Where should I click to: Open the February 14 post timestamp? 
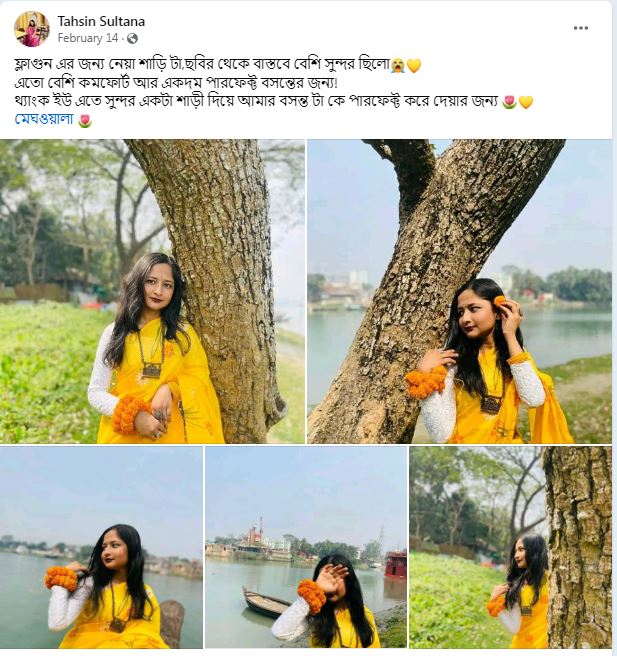coord(88,38)
